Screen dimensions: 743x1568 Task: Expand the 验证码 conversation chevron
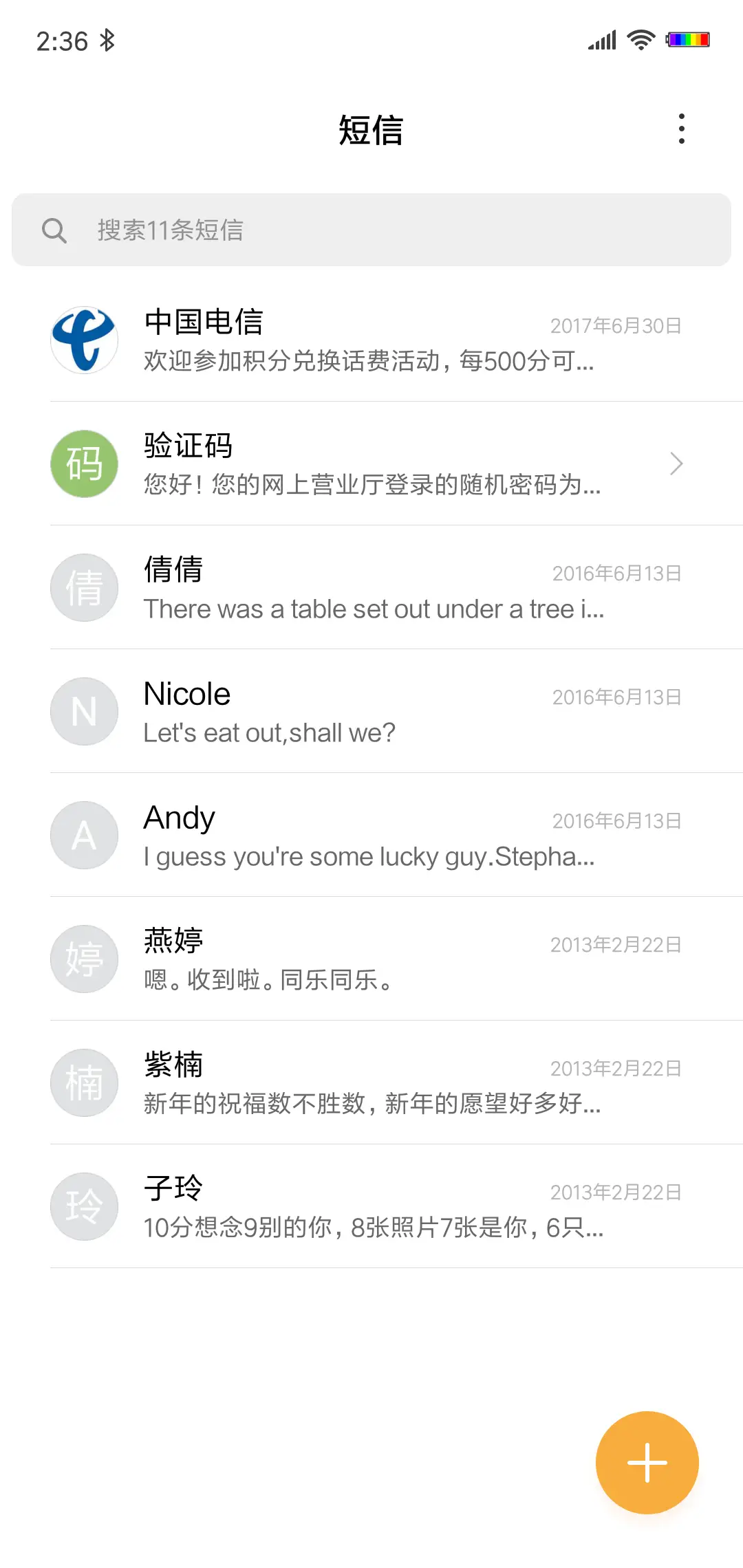coord(676,464)
